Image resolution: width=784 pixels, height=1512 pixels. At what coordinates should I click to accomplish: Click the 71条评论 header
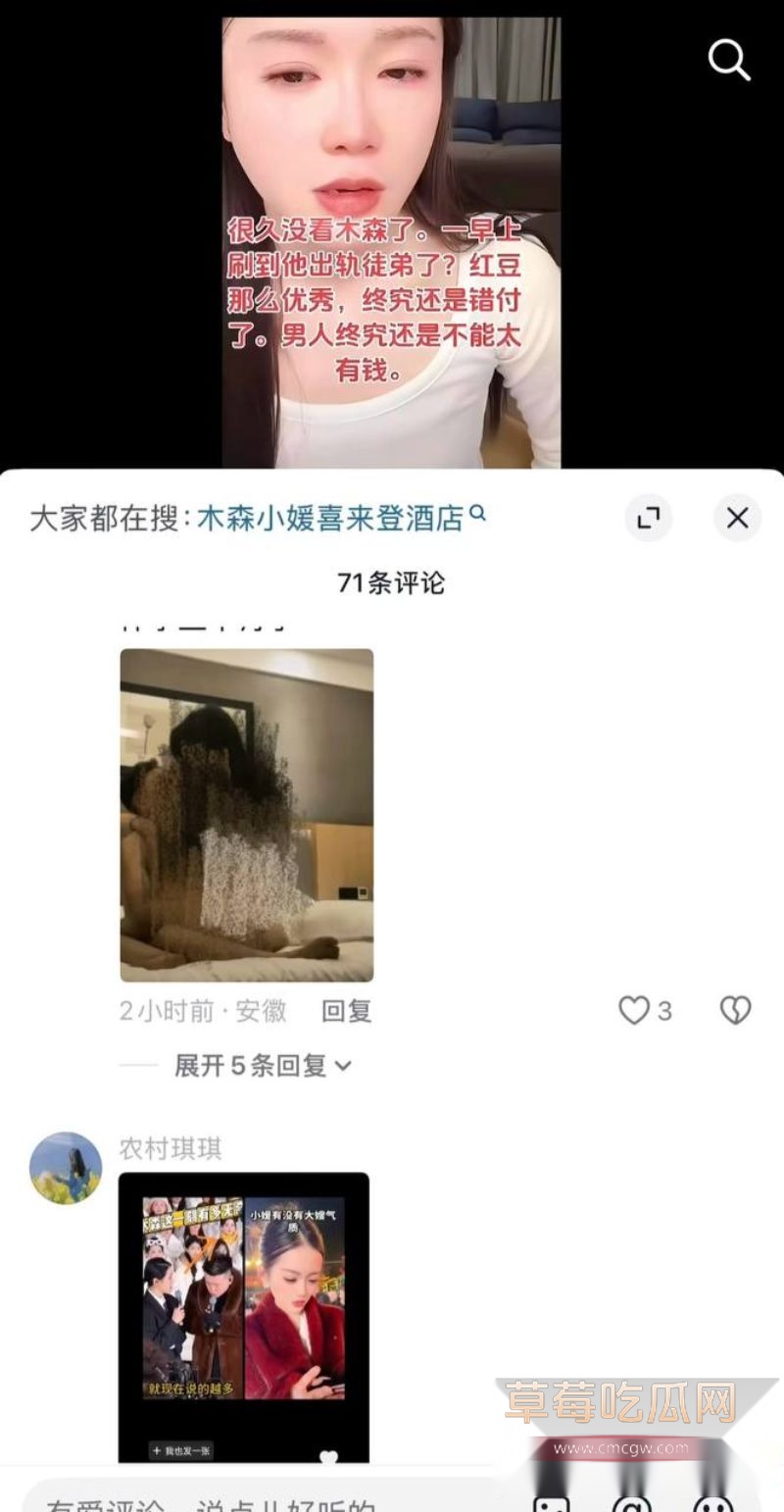pyautogui.click(x=392, y=580)
